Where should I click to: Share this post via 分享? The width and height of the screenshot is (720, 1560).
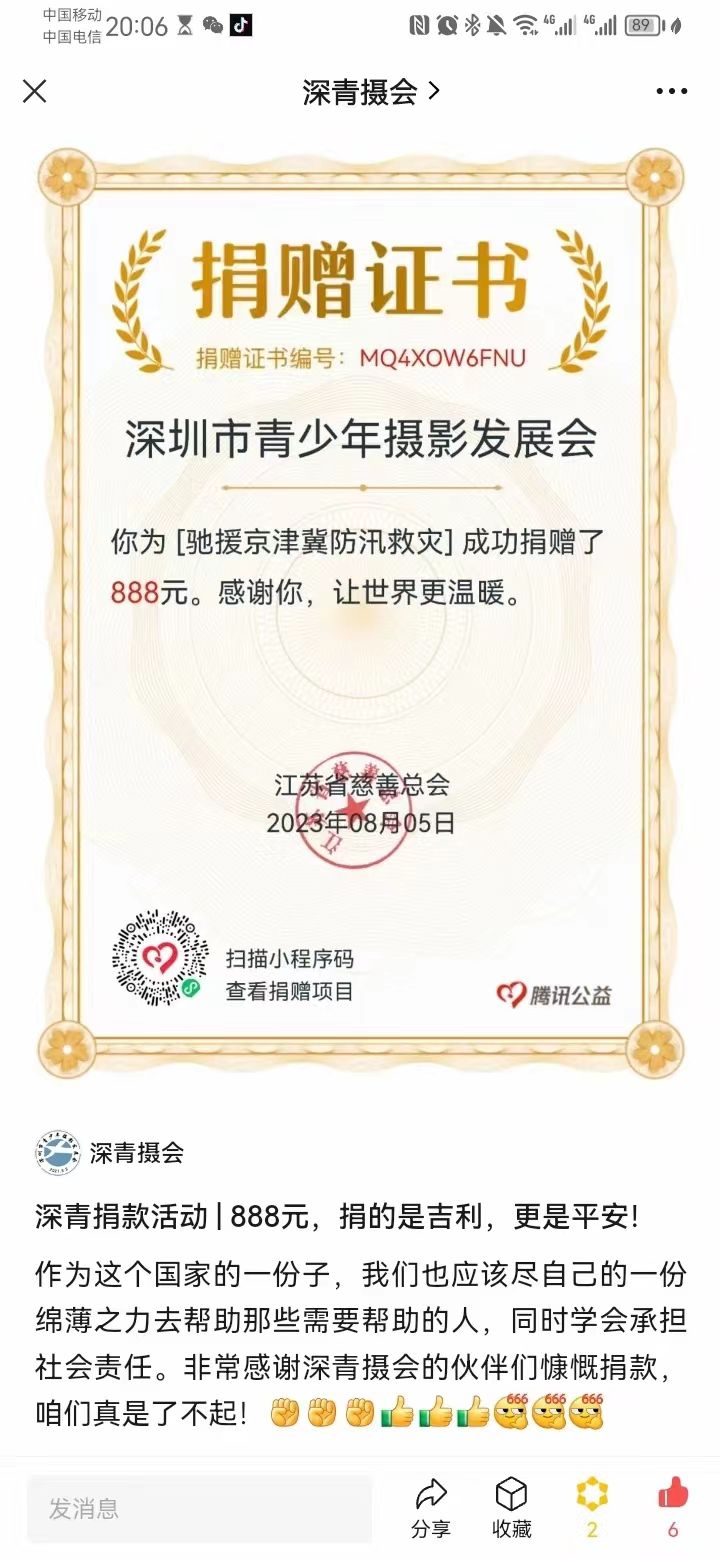tap(431, 1507)
